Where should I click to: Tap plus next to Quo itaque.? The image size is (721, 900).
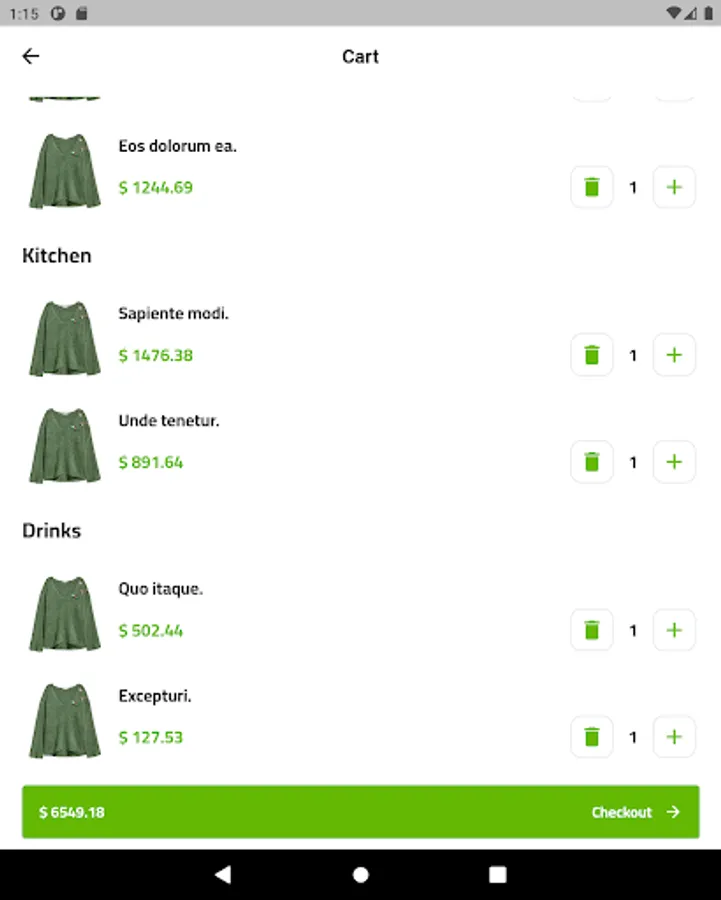[675, 630]
